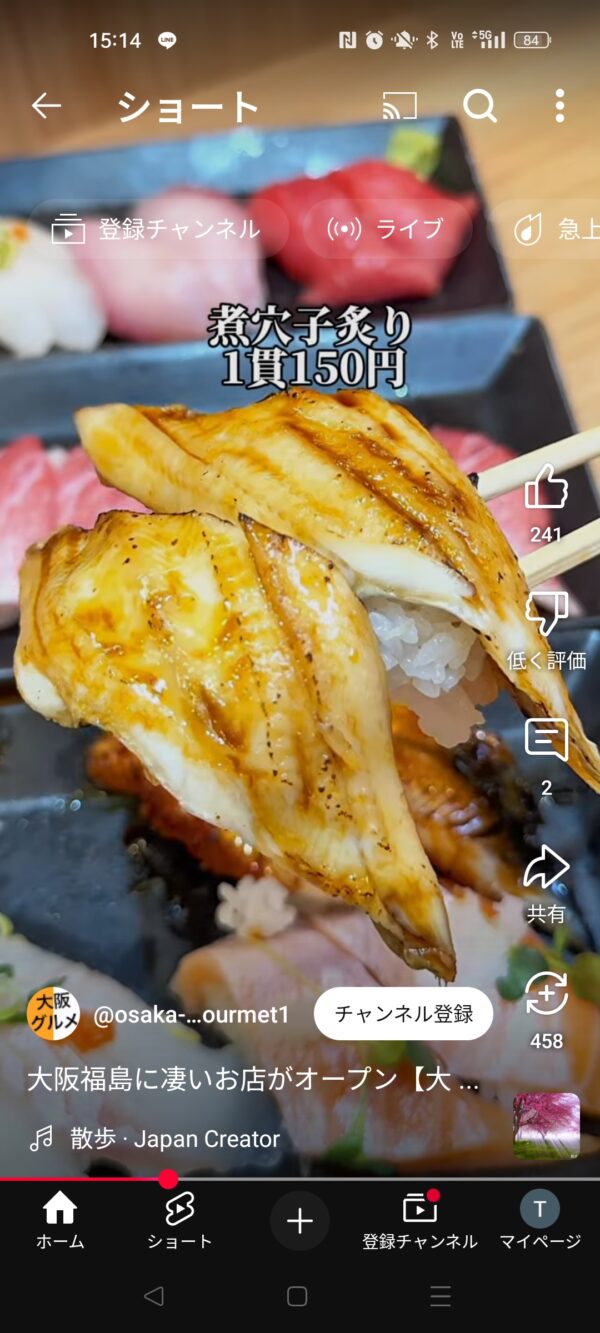Go back from the Shorts player
600x1333 pixels.
point(46,106)
